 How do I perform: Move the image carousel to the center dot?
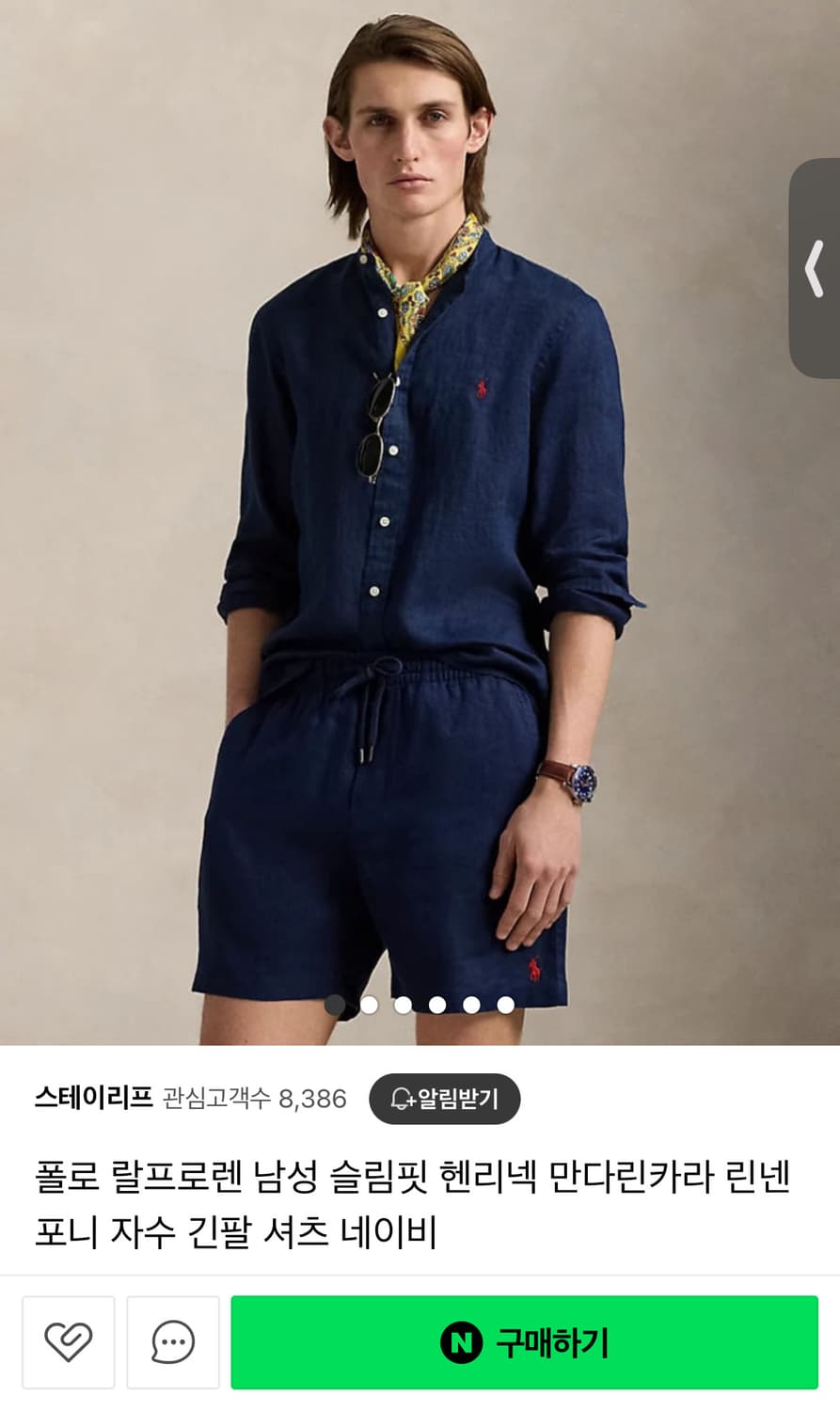coord(419,1004)
